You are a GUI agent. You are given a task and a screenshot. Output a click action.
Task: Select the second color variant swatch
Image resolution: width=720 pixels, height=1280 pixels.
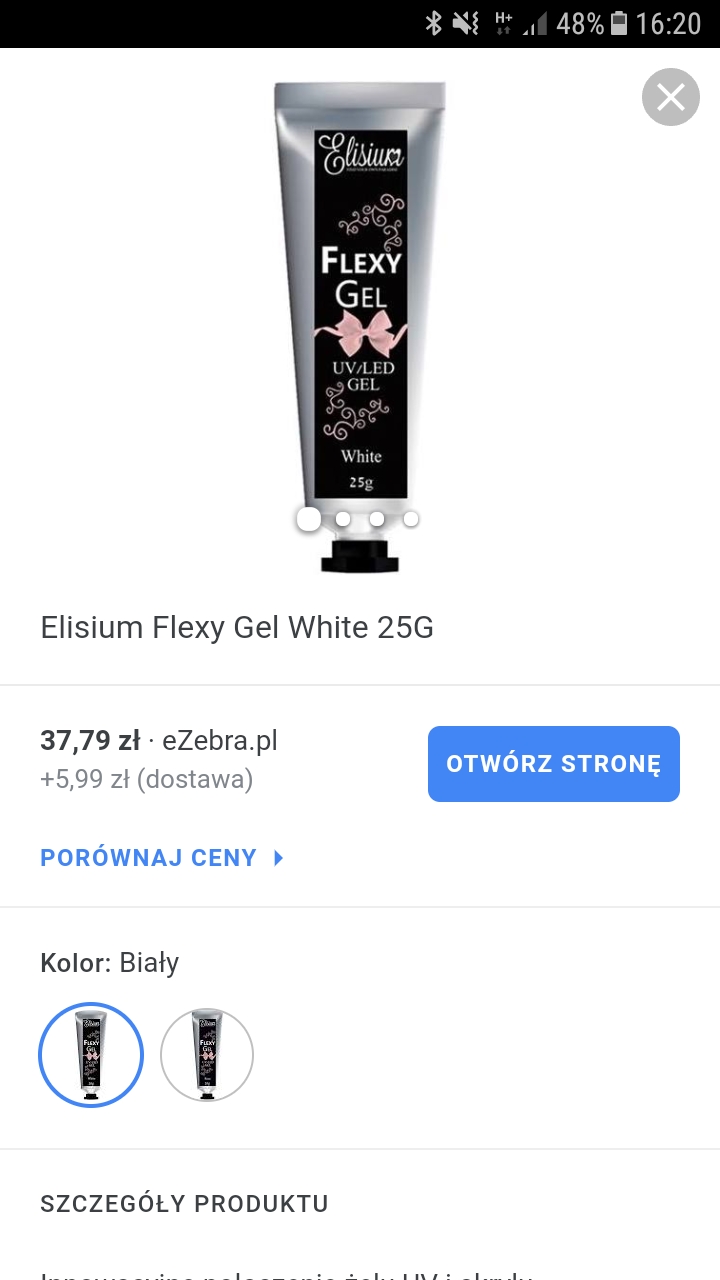point(207,1055)
